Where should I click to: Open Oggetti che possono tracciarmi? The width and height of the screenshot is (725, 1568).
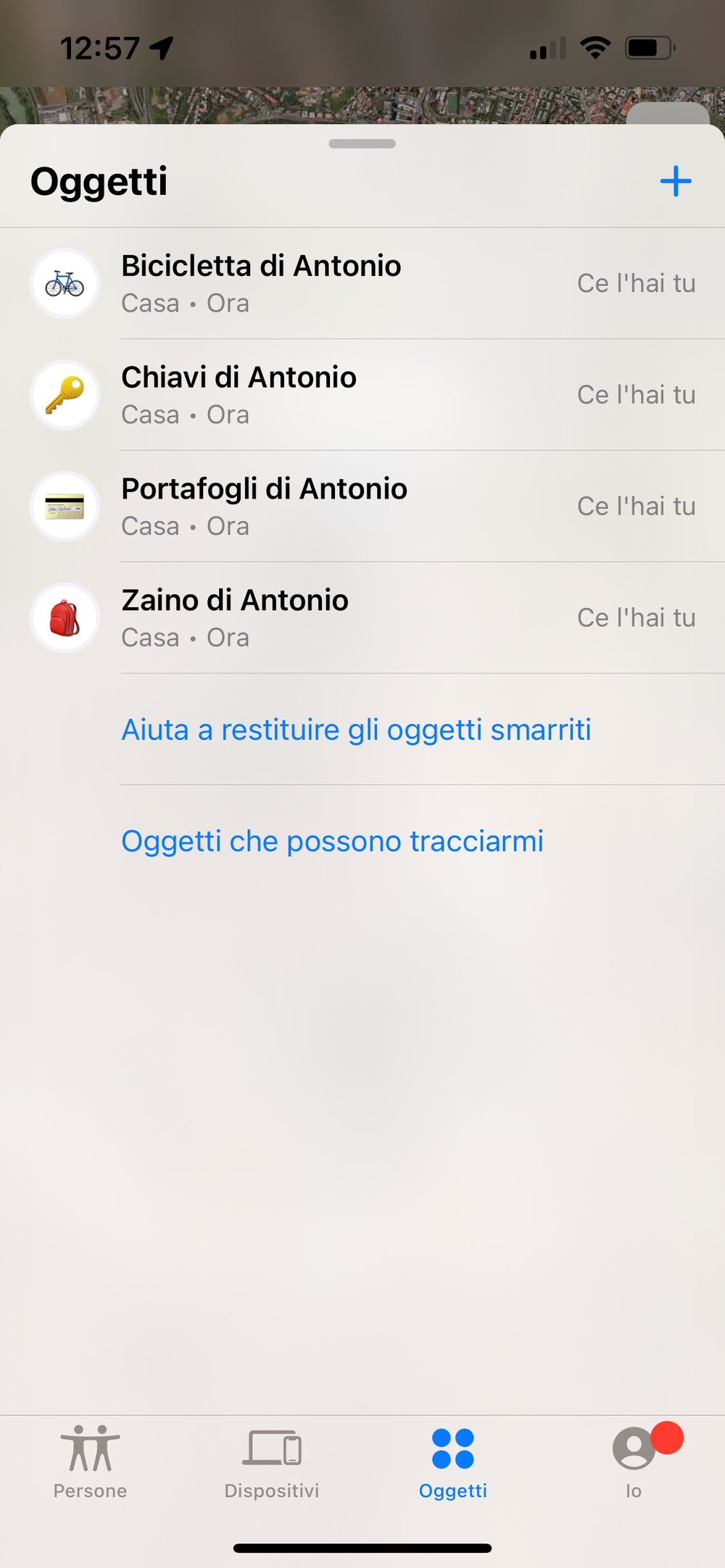332,841
